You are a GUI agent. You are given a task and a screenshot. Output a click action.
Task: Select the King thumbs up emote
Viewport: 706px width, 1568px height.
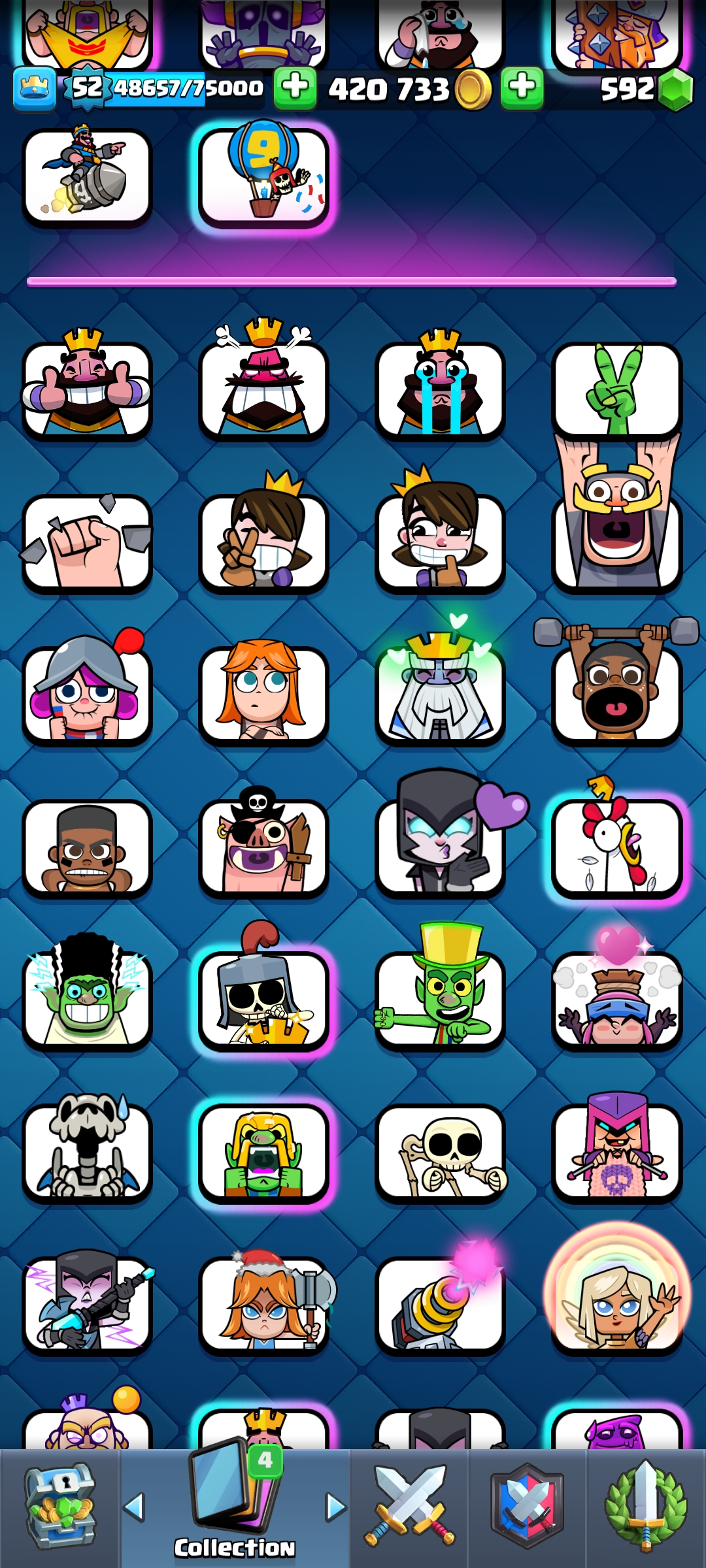[x=87, y=384]
